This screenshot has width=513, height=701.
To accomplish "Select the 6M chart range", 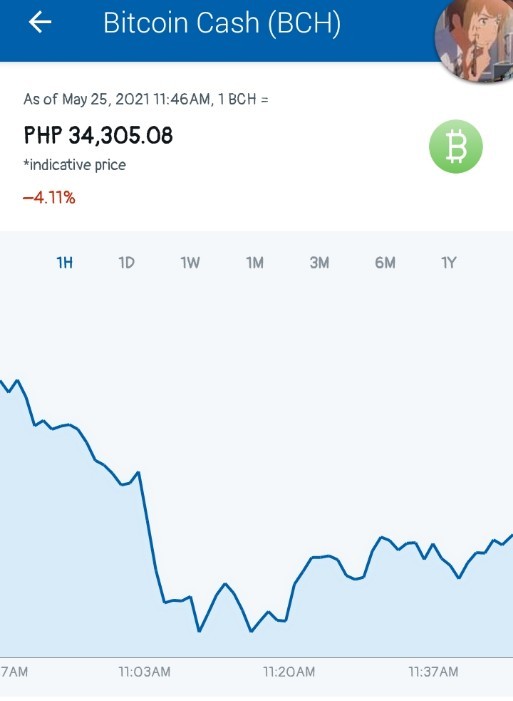I will pos(385,262).
